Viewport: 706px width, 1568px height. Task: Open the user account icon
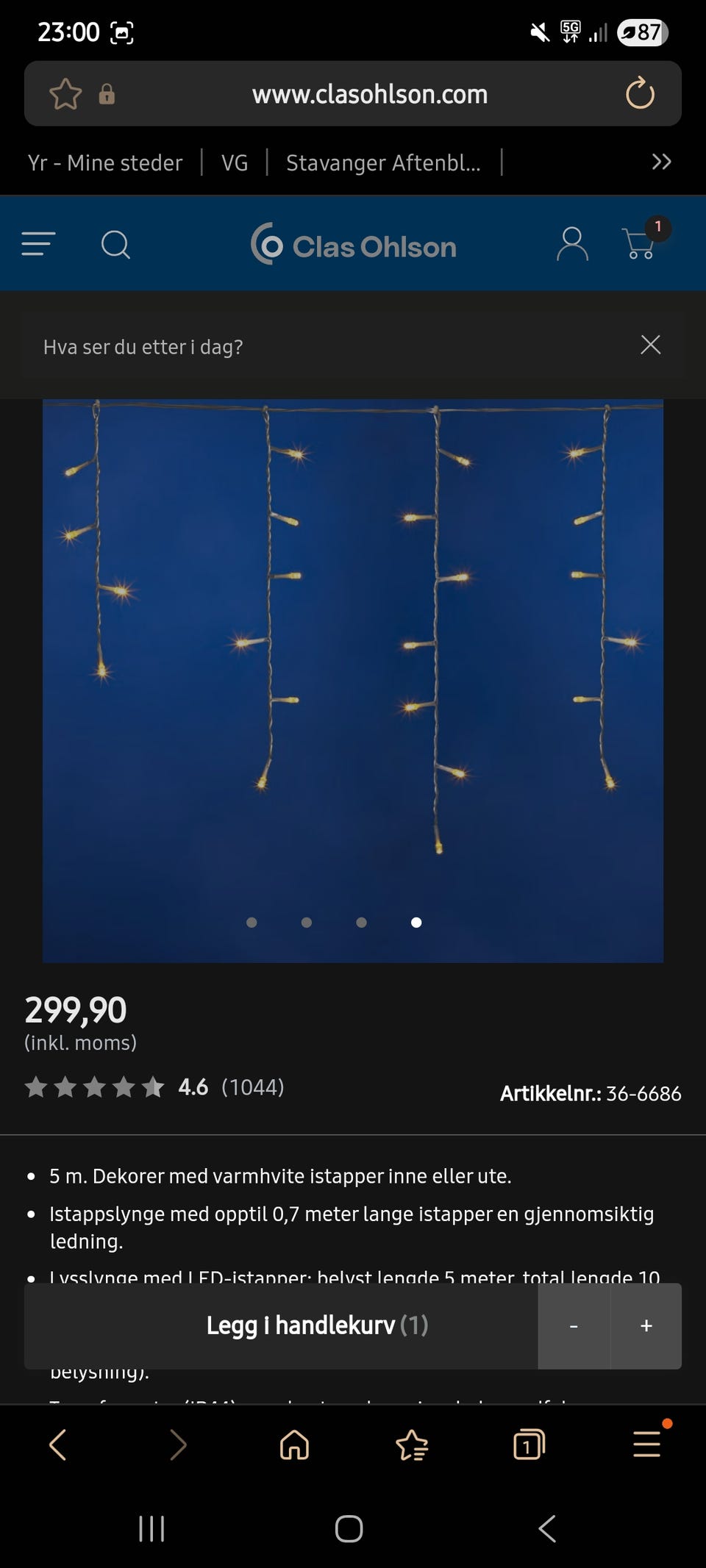pos(572,244)
